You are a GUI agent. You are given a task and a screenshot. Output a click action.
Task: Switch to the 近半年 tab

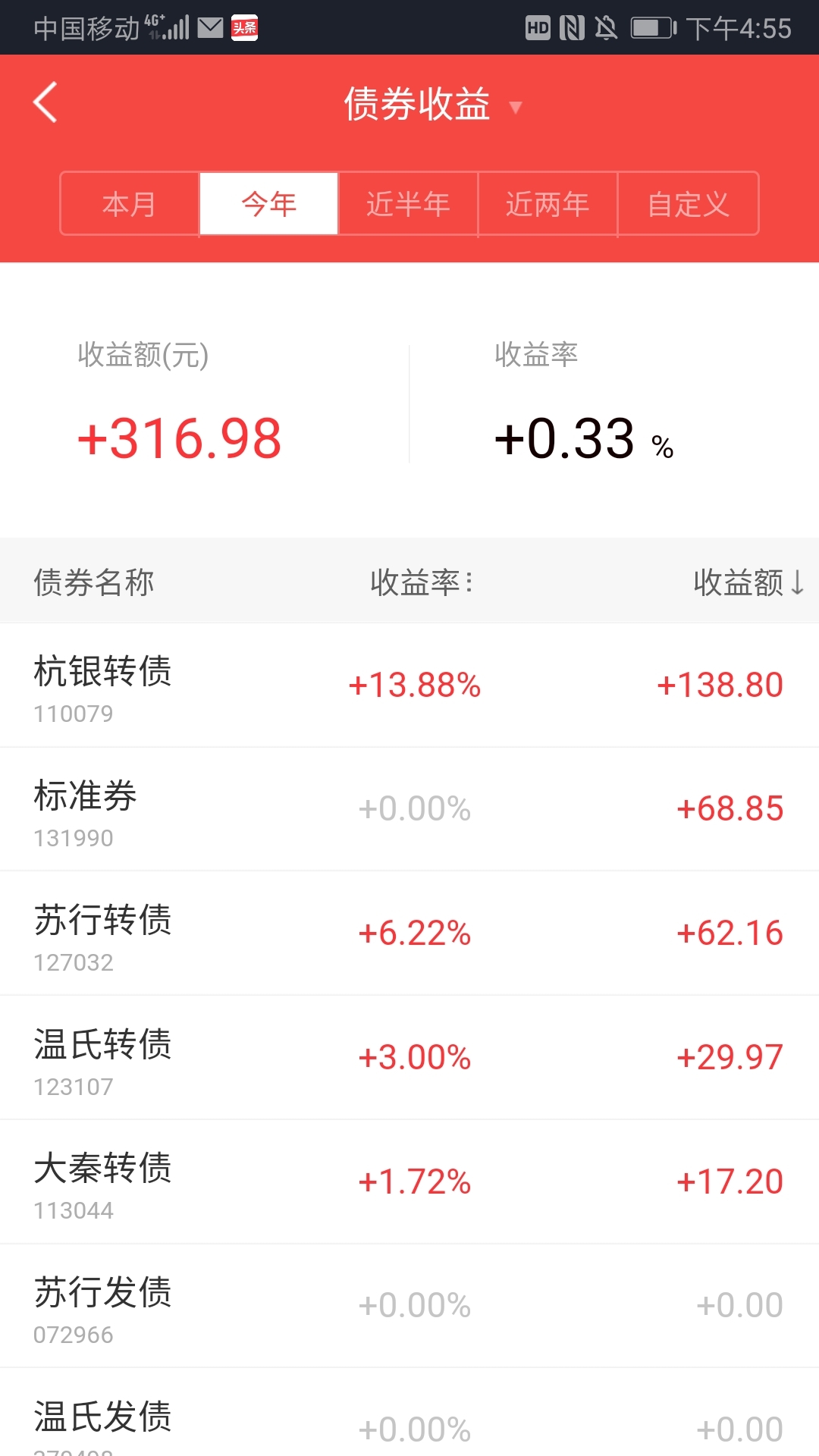408,204
